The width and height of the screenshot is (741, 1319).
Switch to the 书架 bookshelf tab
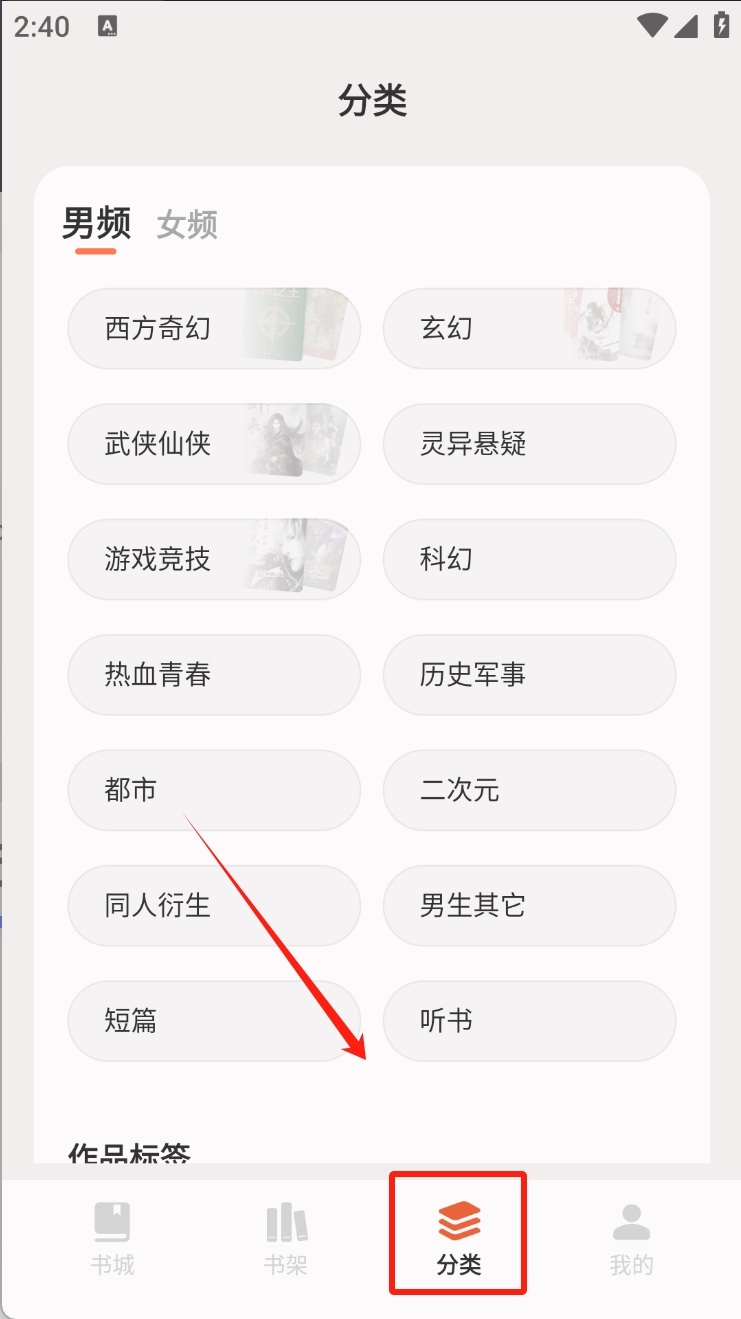click(285, 1238)
